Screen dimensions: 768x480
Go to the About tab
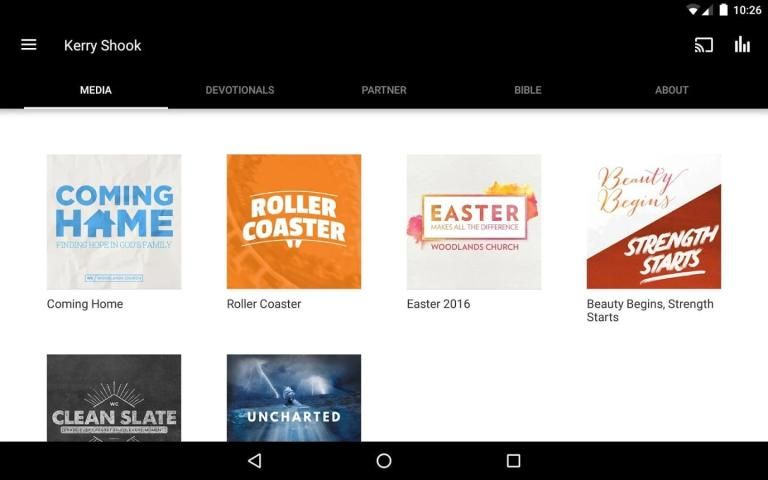(672, 90)
